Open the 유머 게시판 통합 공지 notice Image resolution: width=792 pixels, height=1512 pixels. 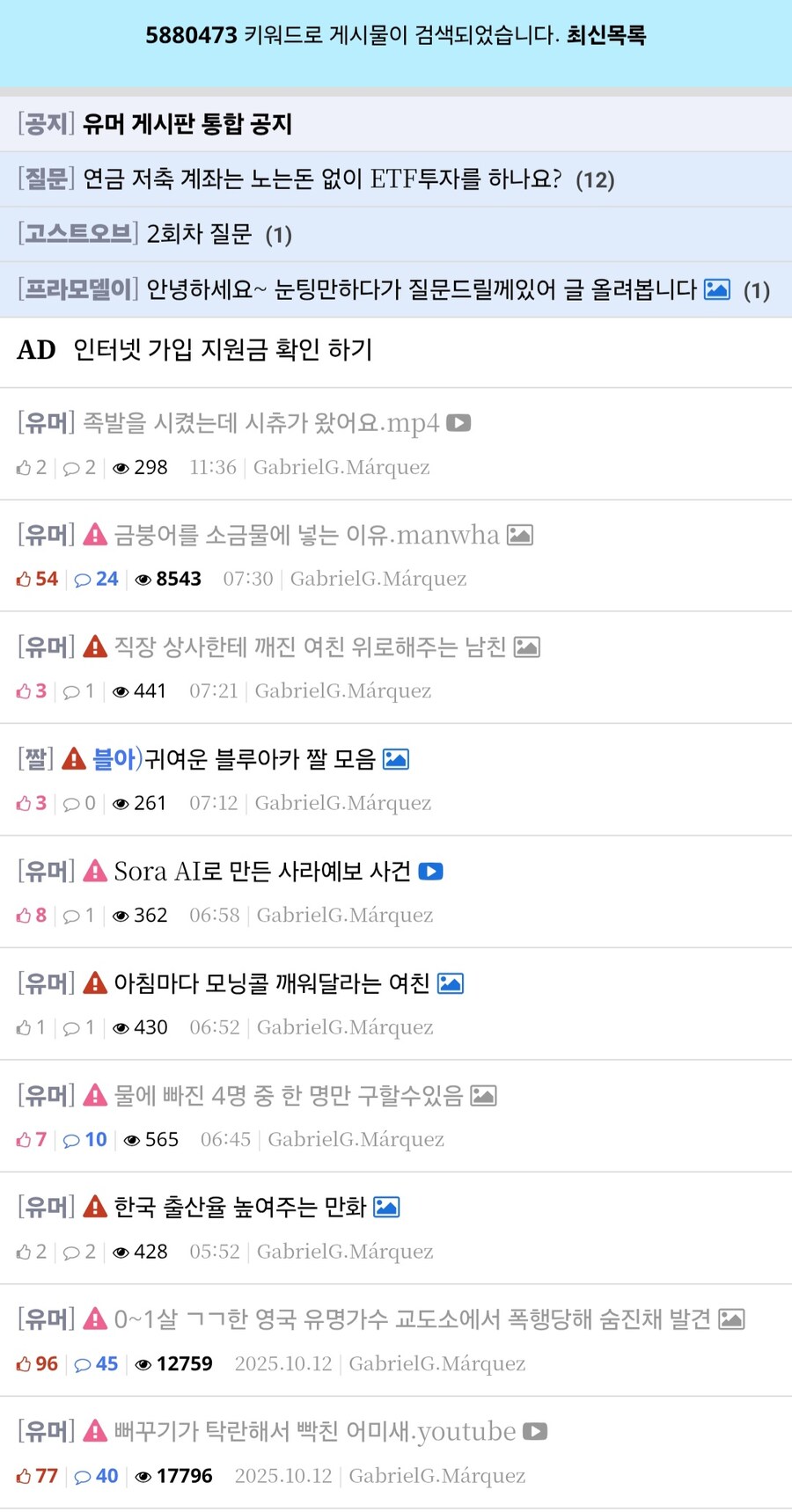[x=187, y=124]
